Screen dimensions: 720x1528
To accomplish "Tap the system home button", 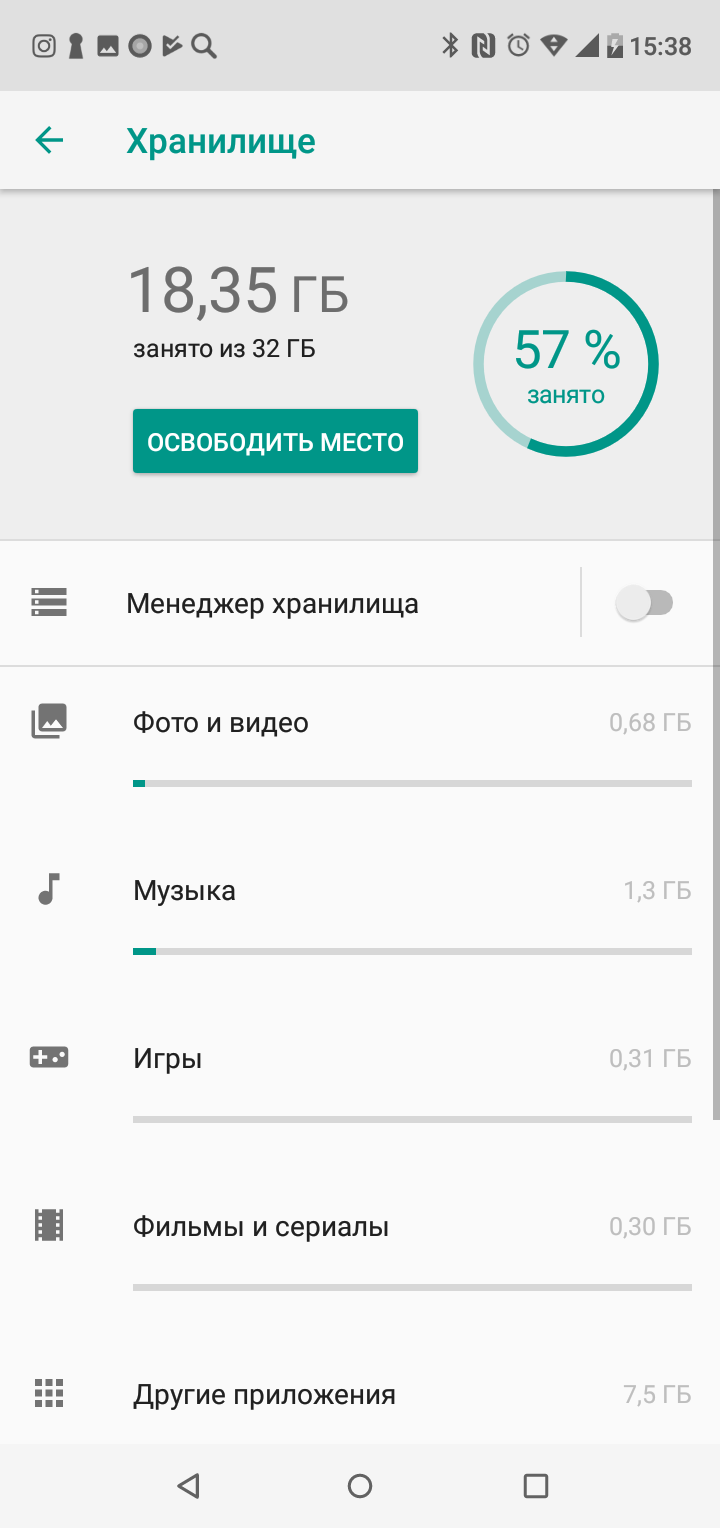I will click(360, 1486).
